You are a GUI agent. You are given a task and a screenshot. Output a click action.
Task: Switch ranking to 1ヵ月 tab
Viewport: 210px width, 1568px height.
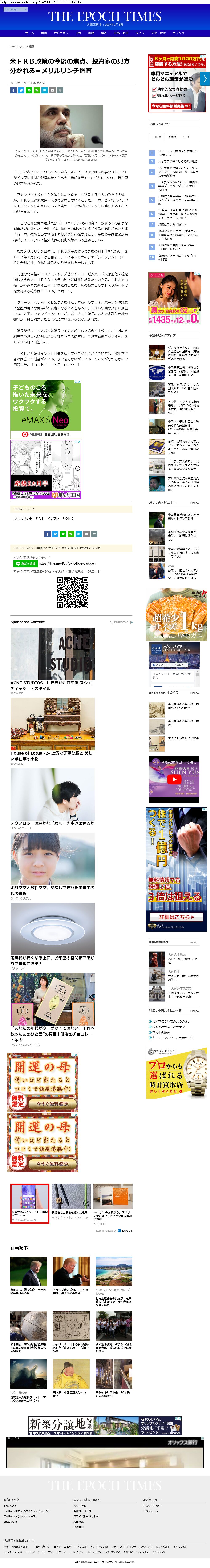[187, 137]
